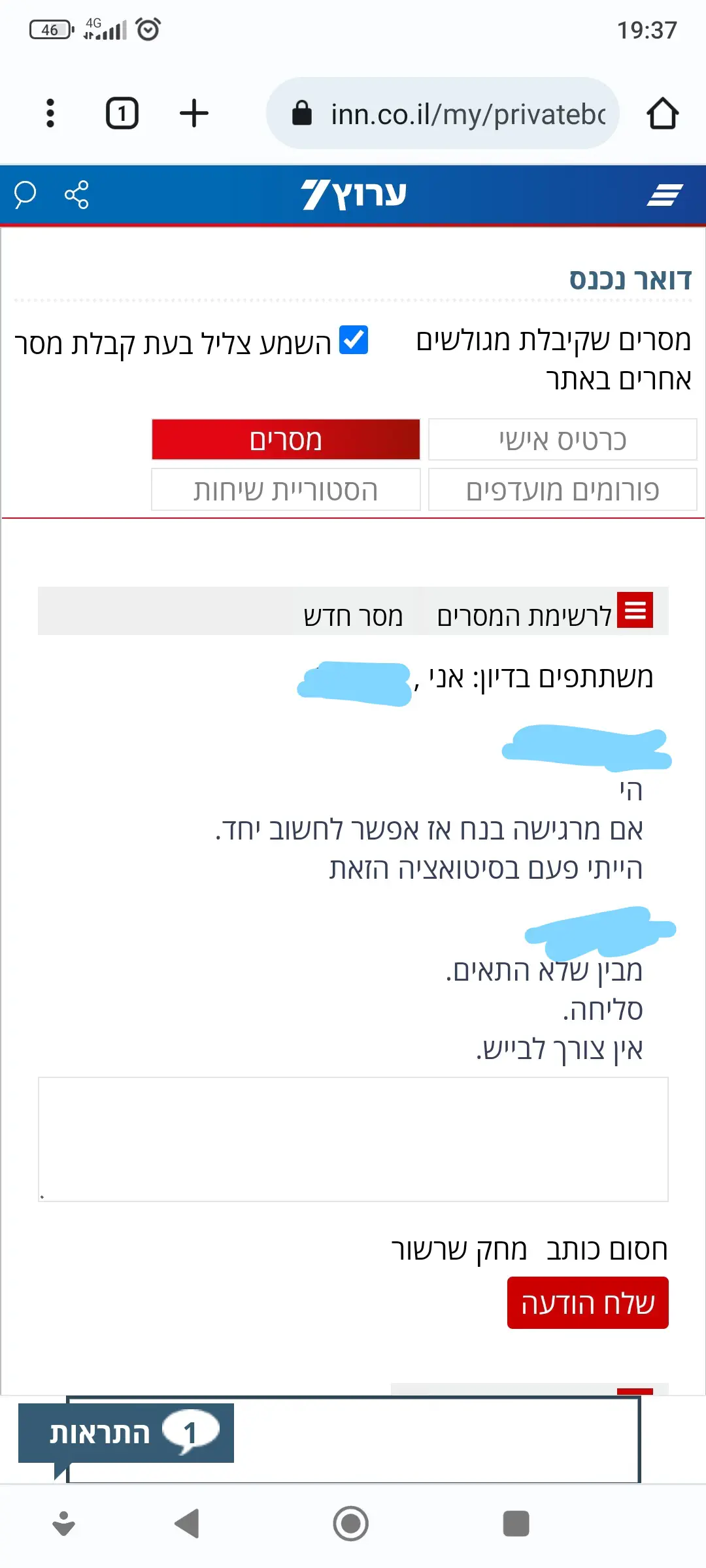This screenshot has height=1568, width=706.
Task: Open the tab switcher
Action: (122, 113)
